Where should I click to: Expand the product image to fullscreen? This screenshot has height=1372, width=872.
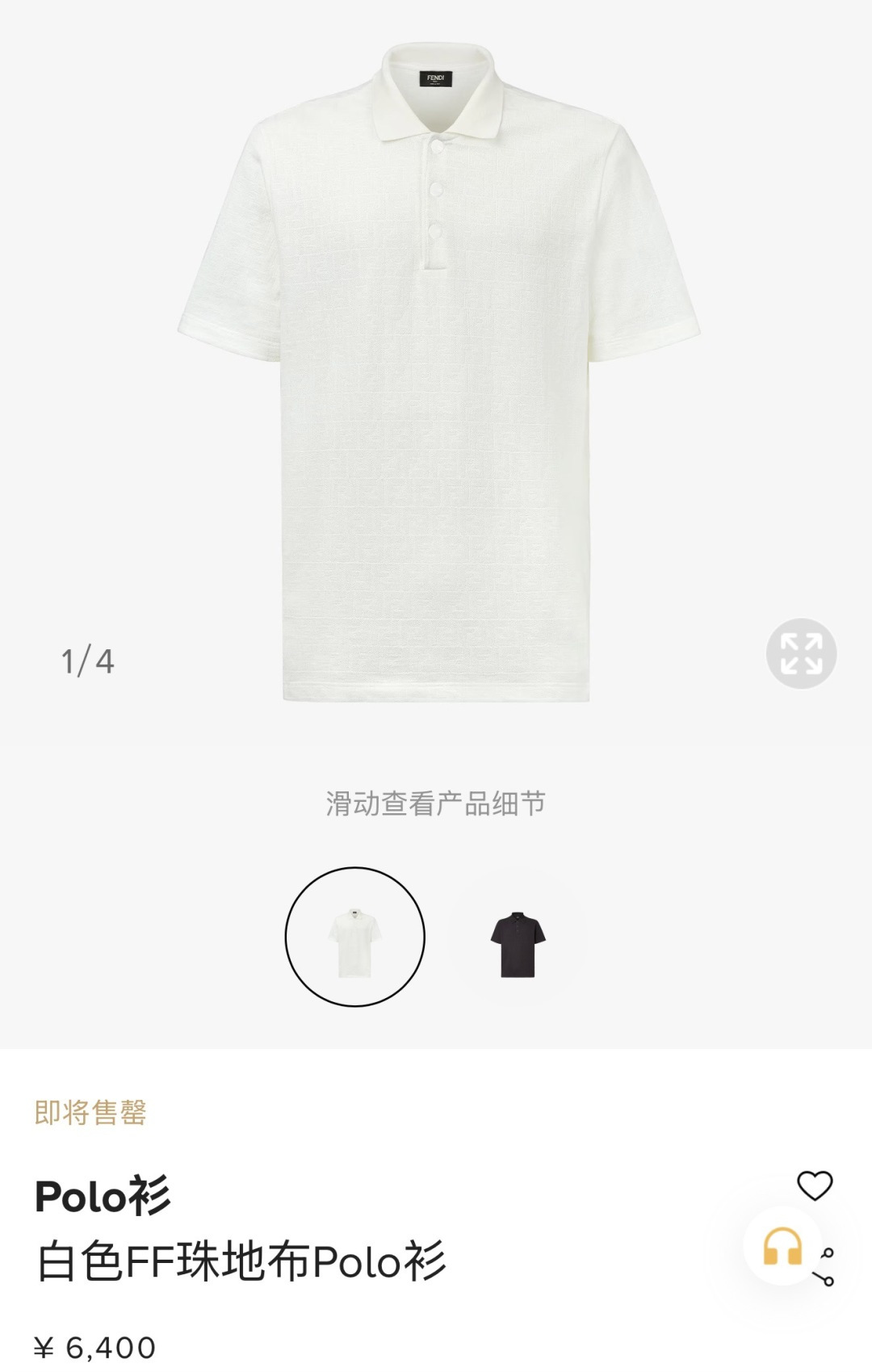coord(801,653)
